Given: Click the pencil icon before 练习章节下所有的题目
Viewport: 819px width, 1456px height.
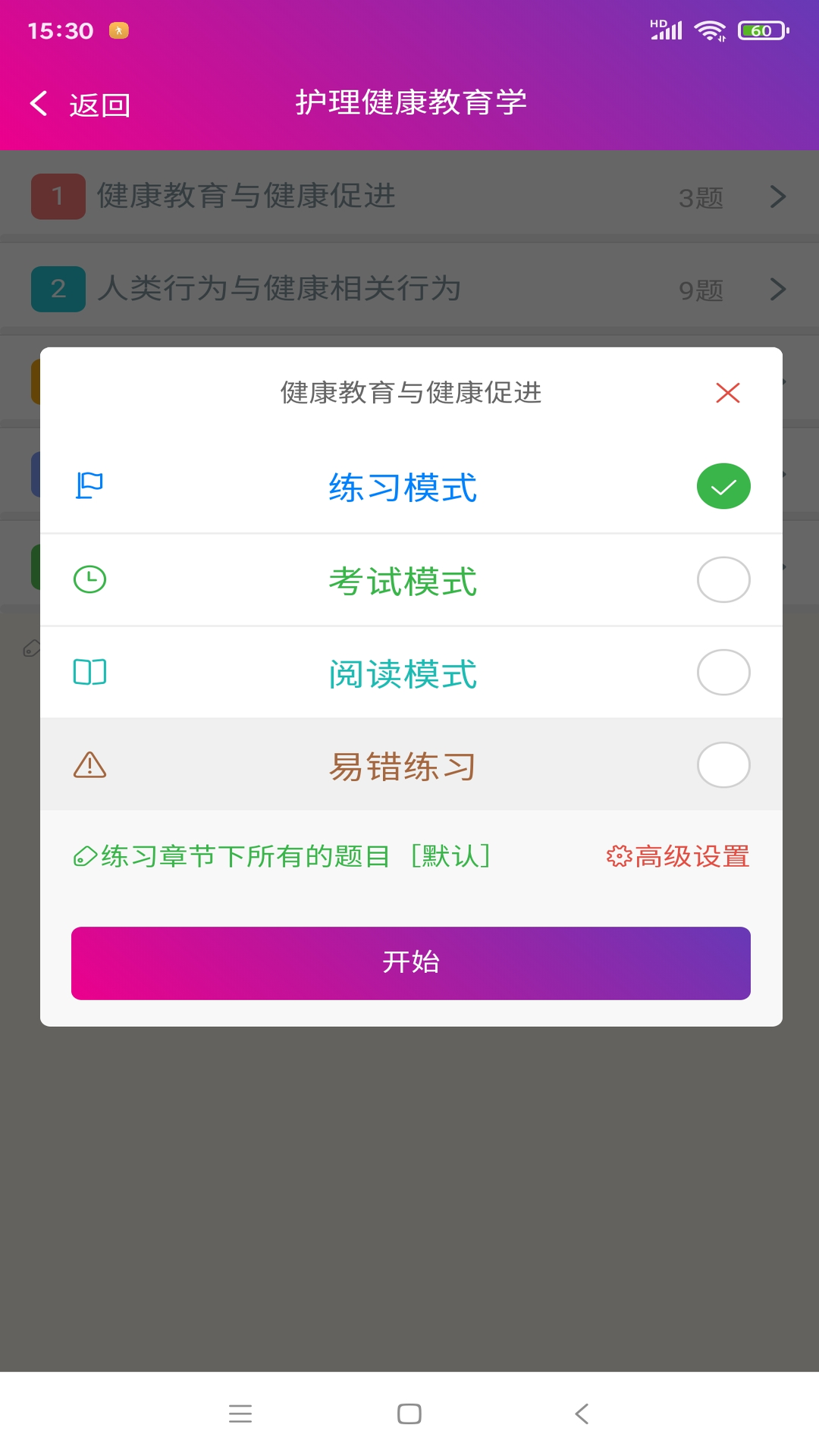Looking at the screenshot, I should pyautogui.click(x=83, y=856).
